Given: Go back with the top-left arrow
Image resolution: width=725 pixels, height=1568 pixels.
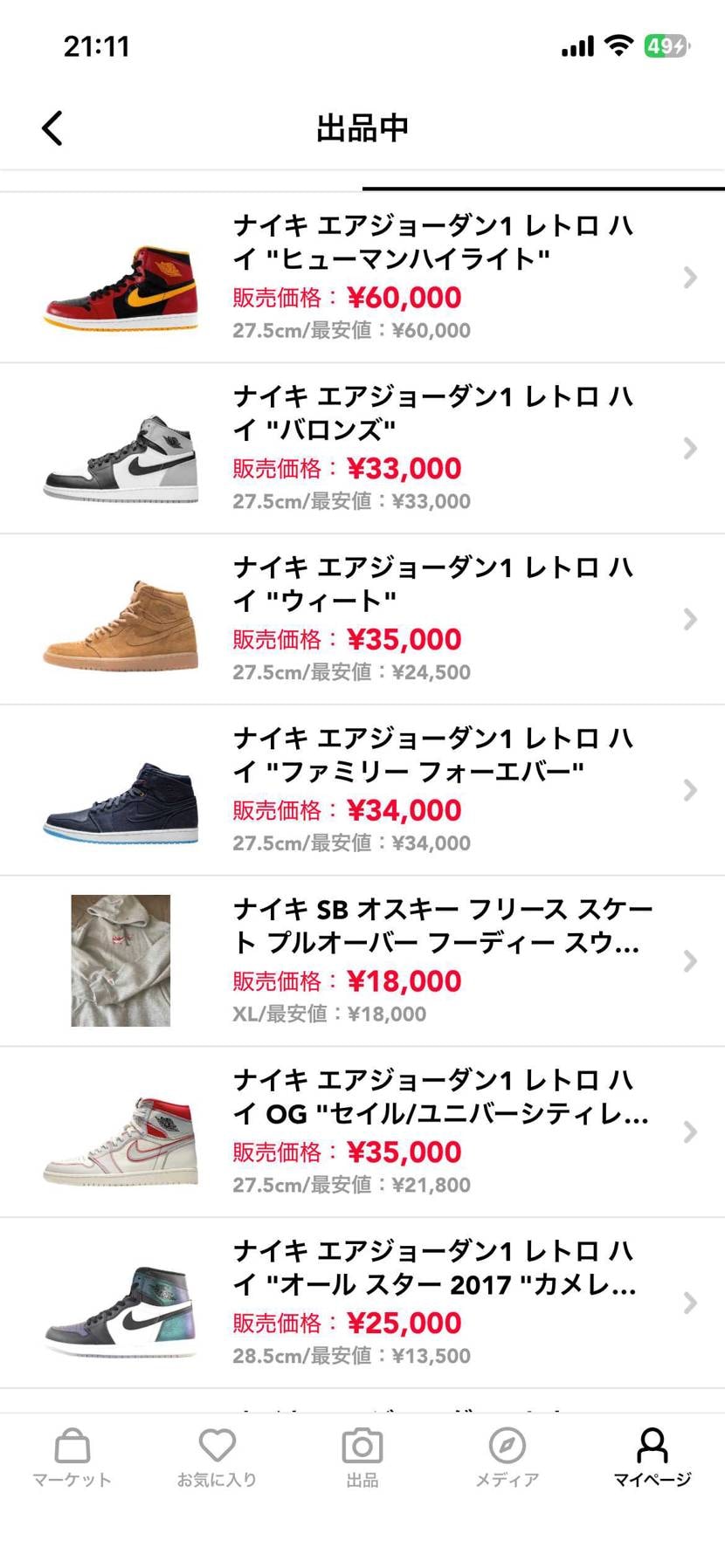Looking at the screenshot, I should pos(52,127).
